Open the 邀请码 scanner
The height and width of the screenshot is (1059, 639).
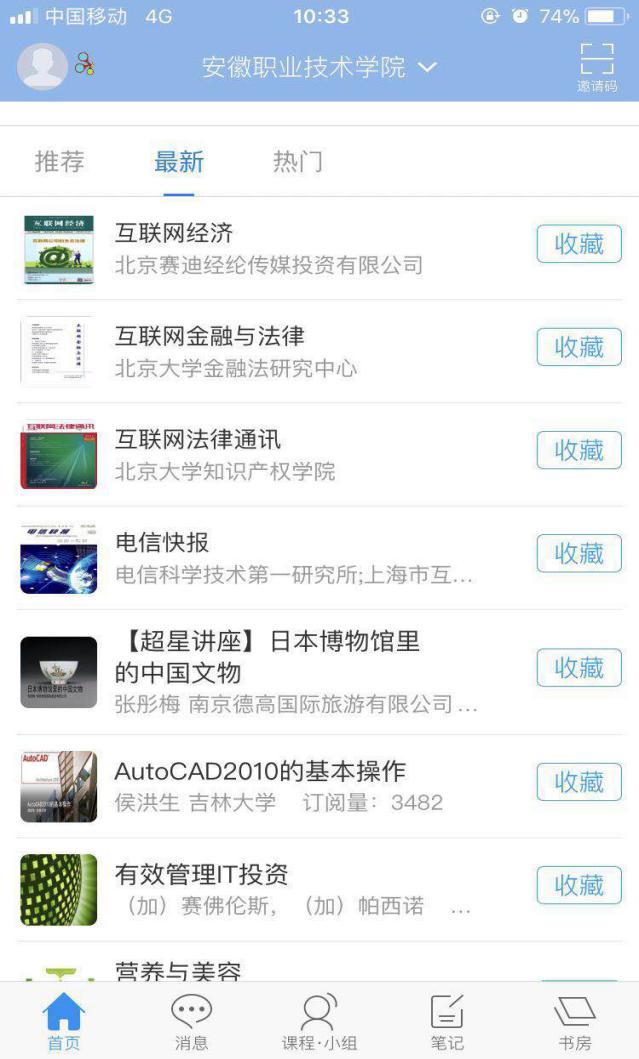tap(596, 67)
